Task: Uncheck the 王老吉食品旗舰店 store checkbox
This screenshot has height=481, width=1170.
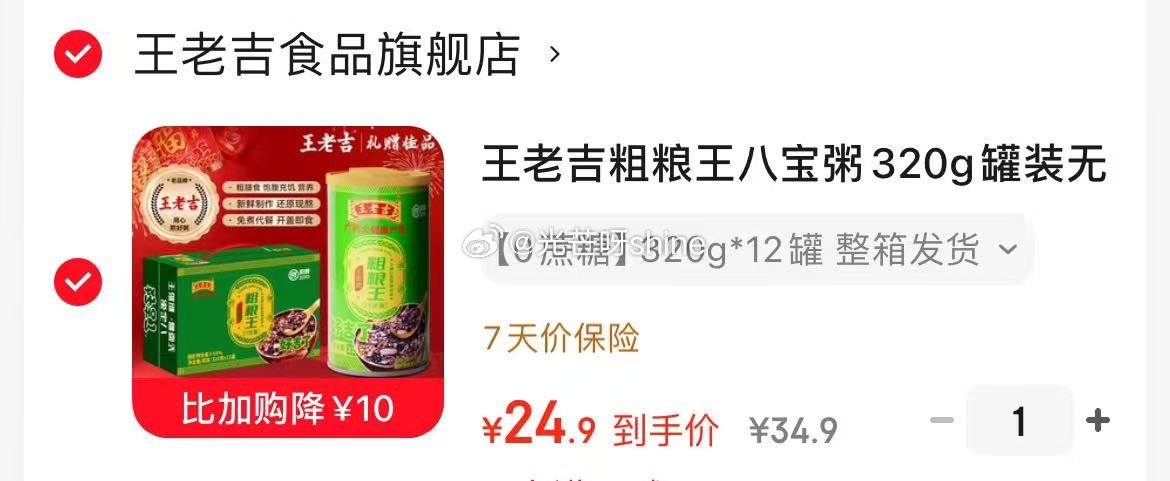Action: [x=78, y=54]
